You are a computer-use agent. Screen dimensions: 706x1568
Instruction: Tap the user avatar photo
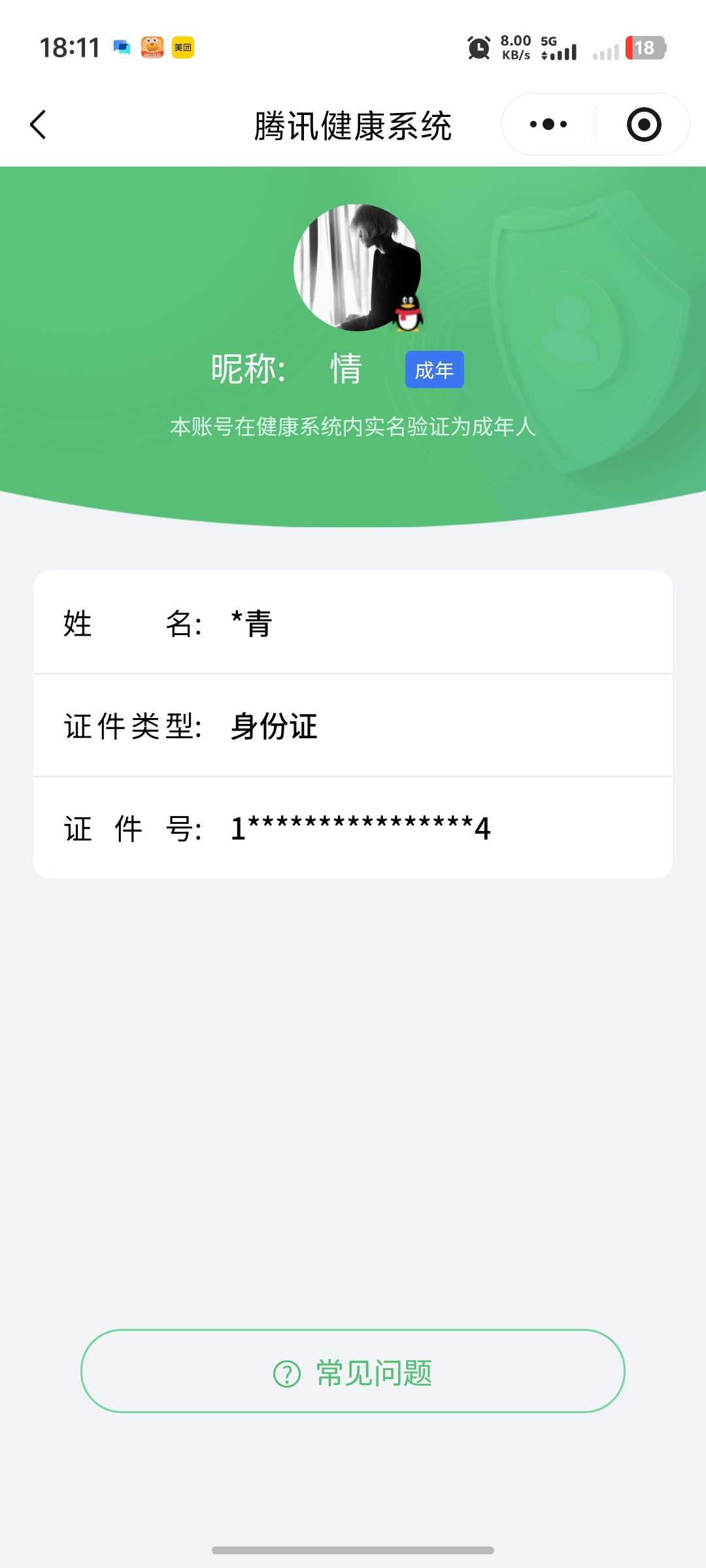click(359, 269)
